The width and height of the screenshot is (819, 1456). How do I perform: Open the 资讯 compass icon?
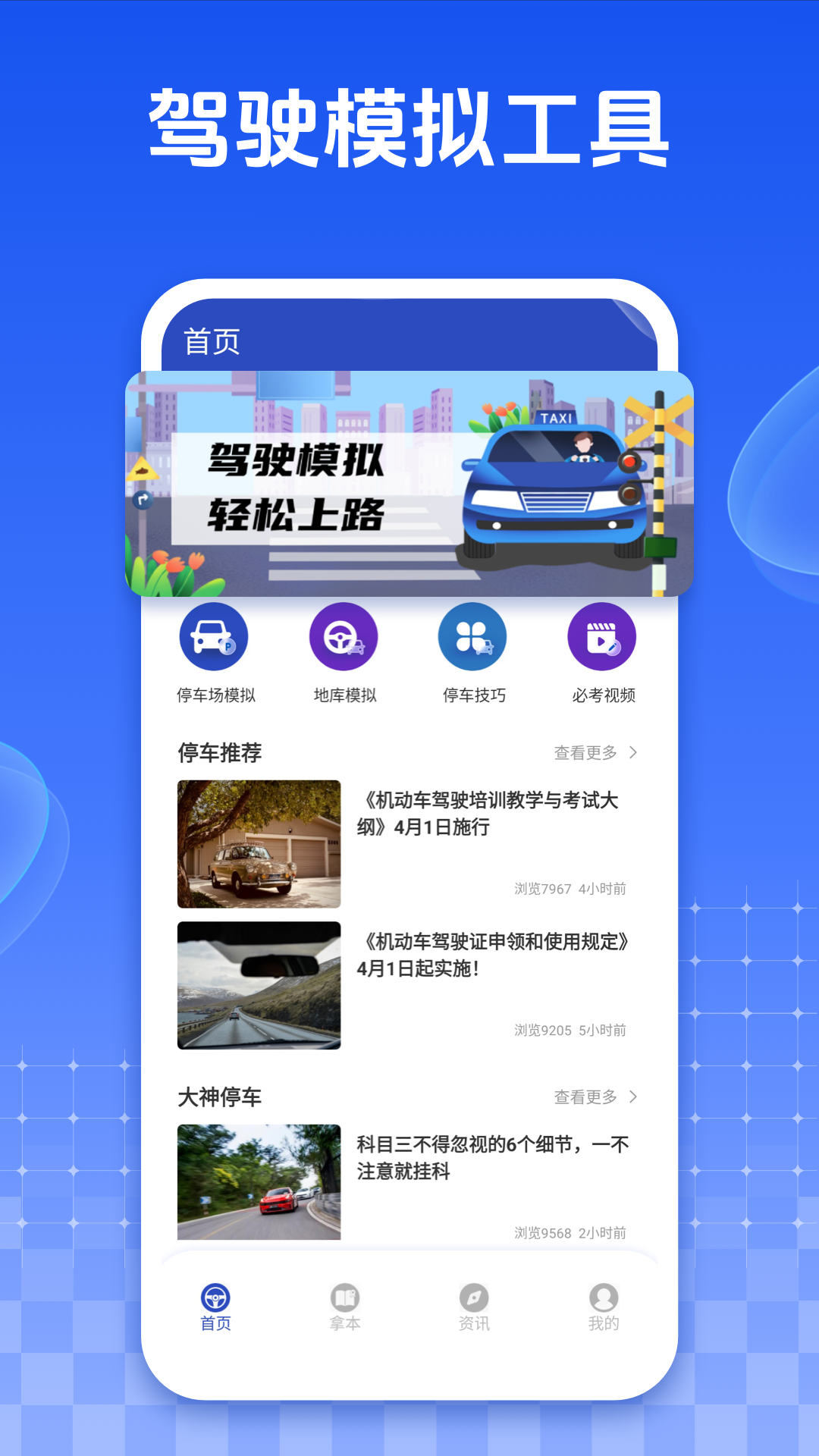[473, 1293]
